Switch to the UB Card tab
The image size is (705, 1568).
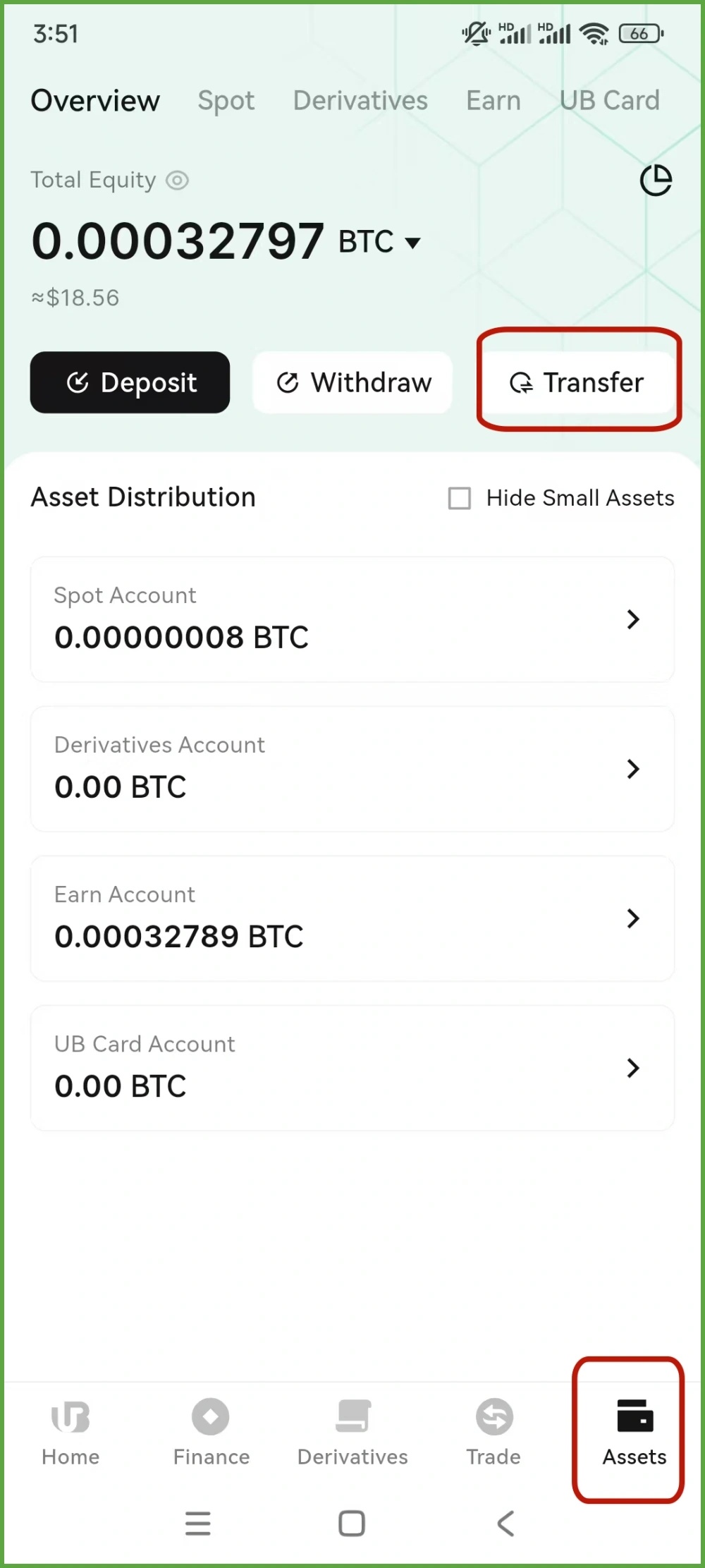coord(610,101)
